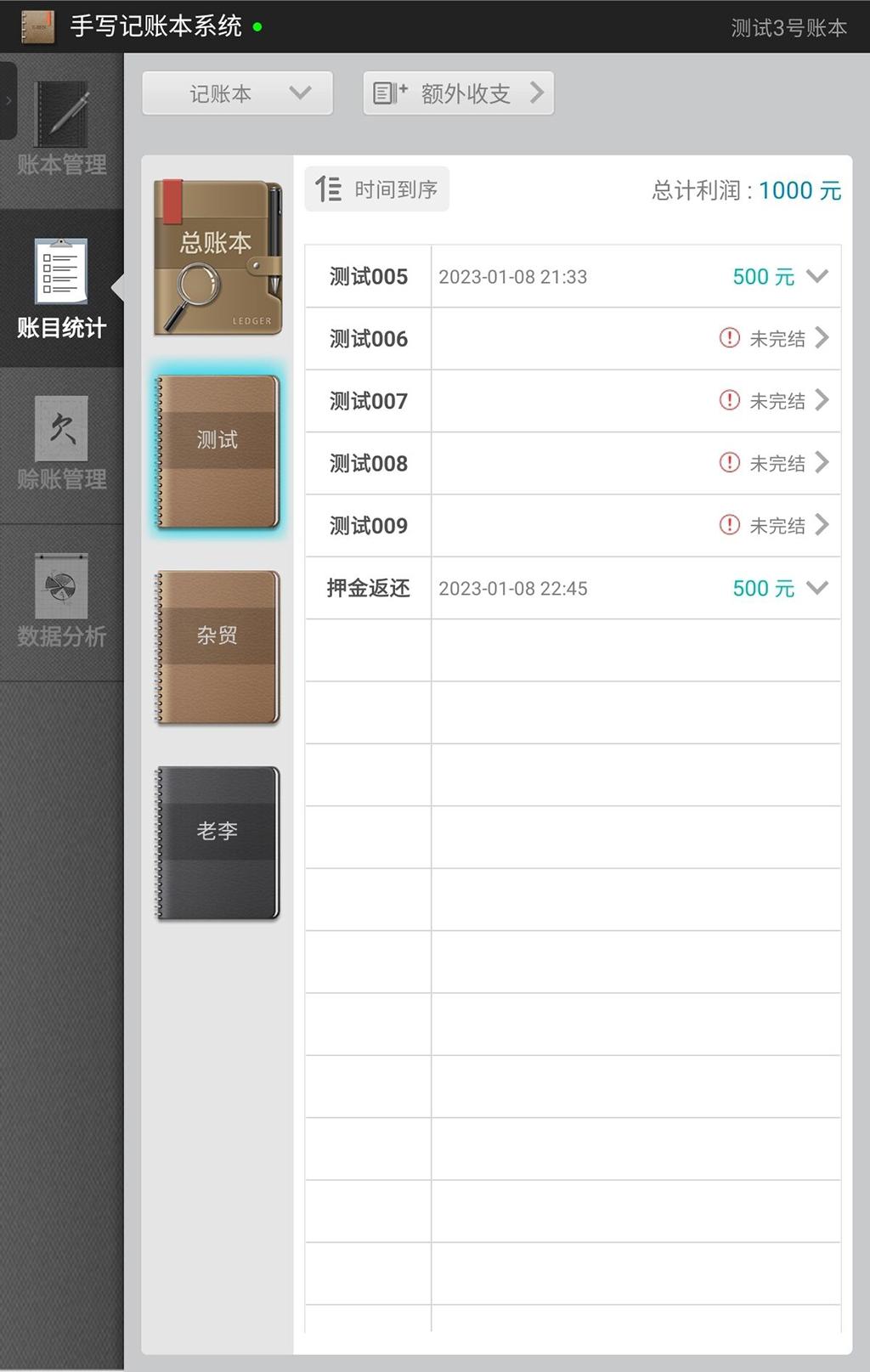The height and width of the screenshot is (1372, 870).
Task: Expand the 测试005 entry
Action: [816, 276]
